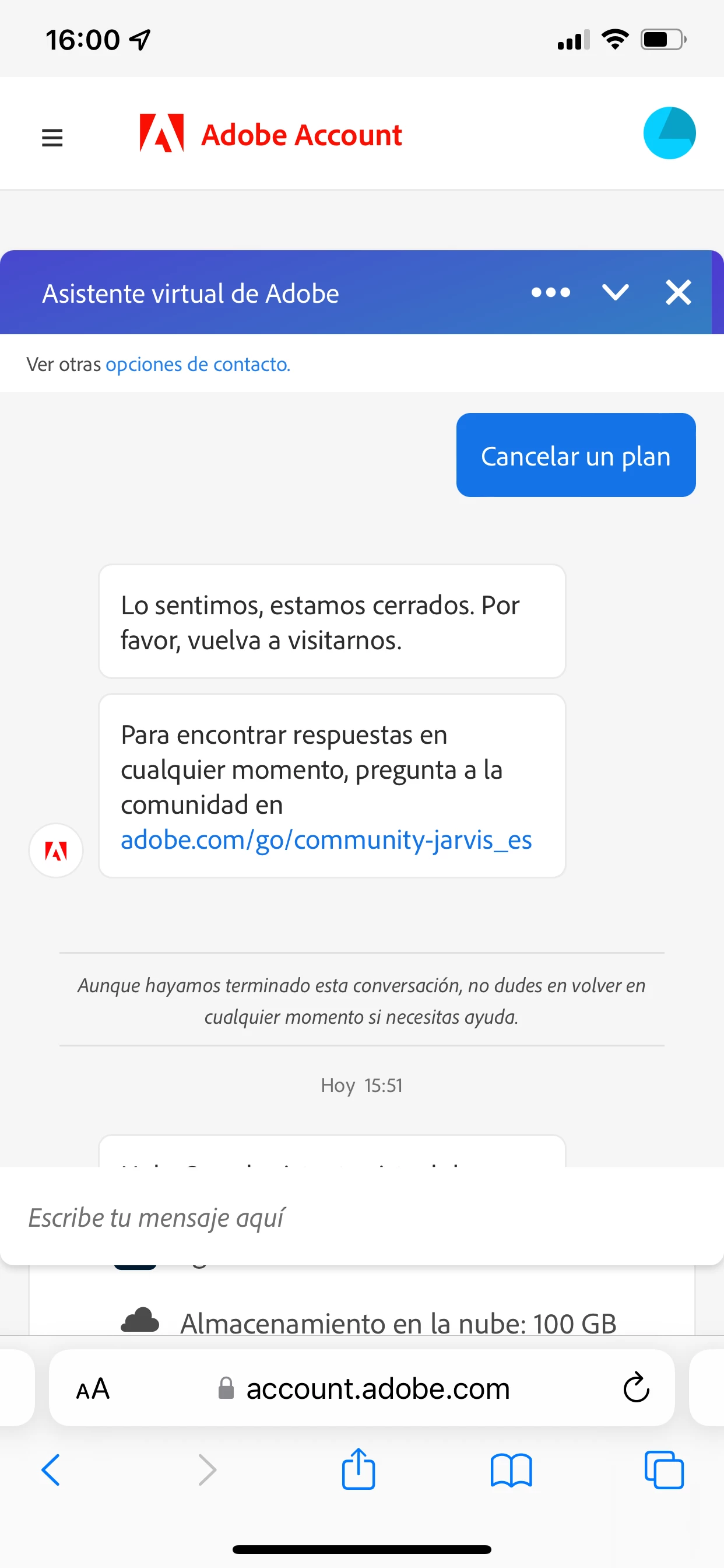Viewport: 724px width, 1568px height.
Task: Close the Adobe virtual assistant chat
Action: [x=678, y=293]
